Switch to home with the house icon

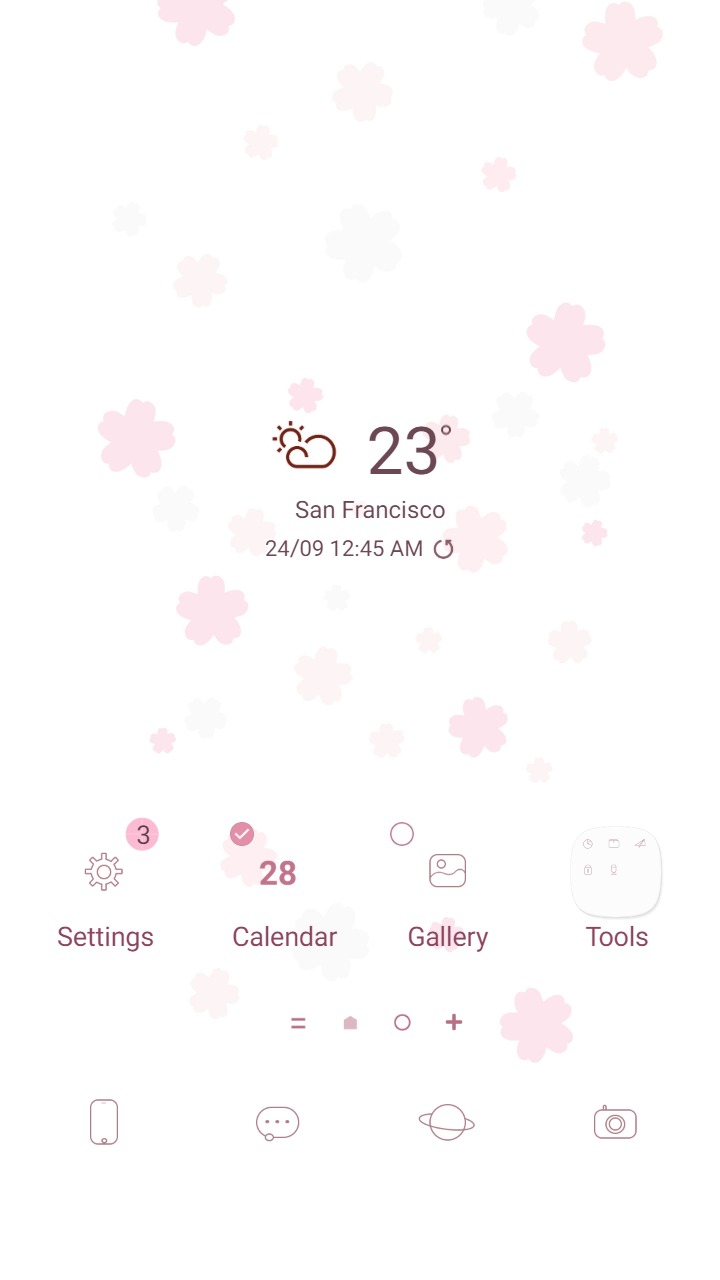coord(350,1022)
